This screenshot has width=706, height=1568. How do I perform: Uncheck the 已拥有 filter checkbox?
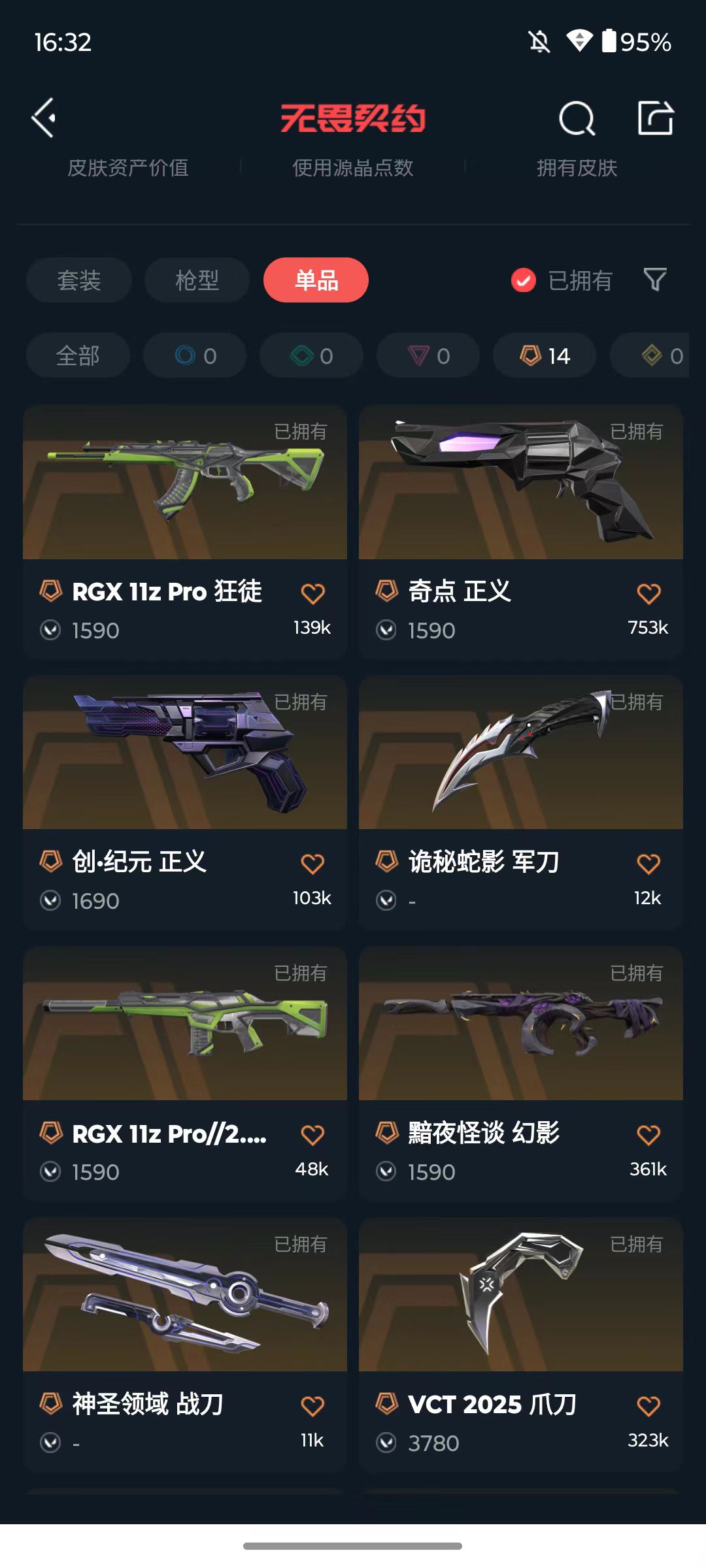[523, 281]
